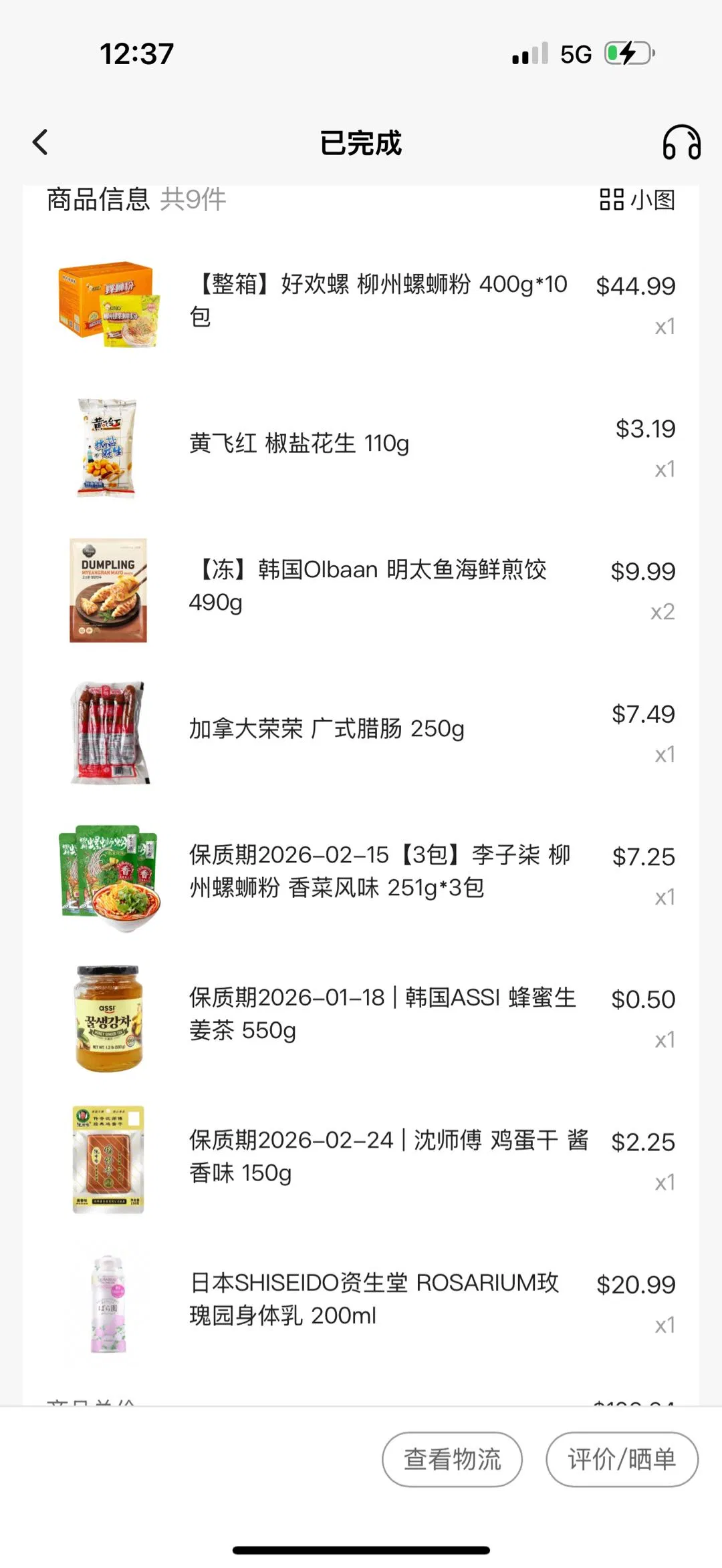View 李子柒 柳州螺蛳粉 香菜风味 product
The image size is (722, 1568).
tap(379, 871)
